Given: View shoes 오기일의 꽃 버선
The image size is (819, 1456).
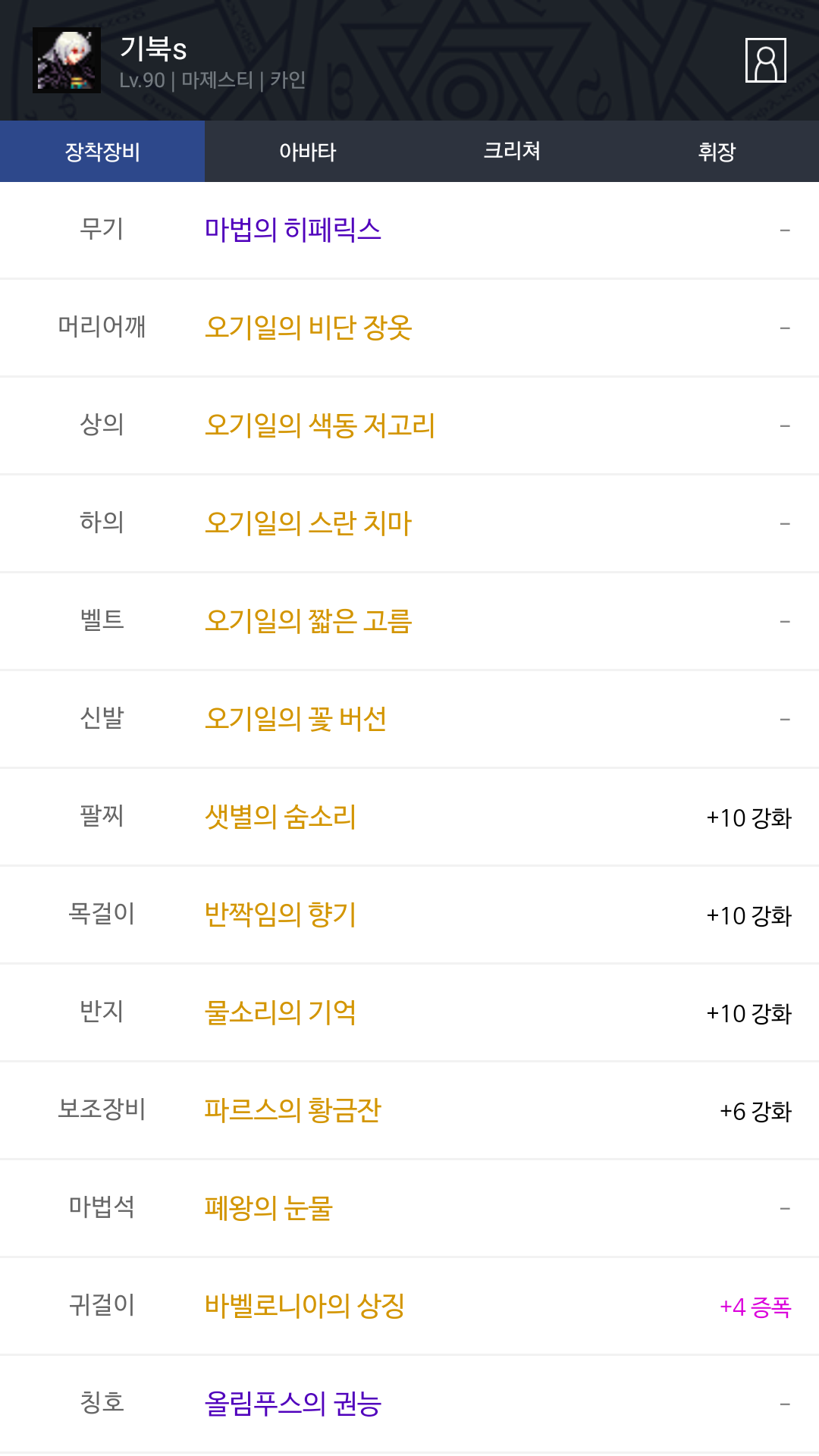Looking at the screenshot, I should click(409, 719).
